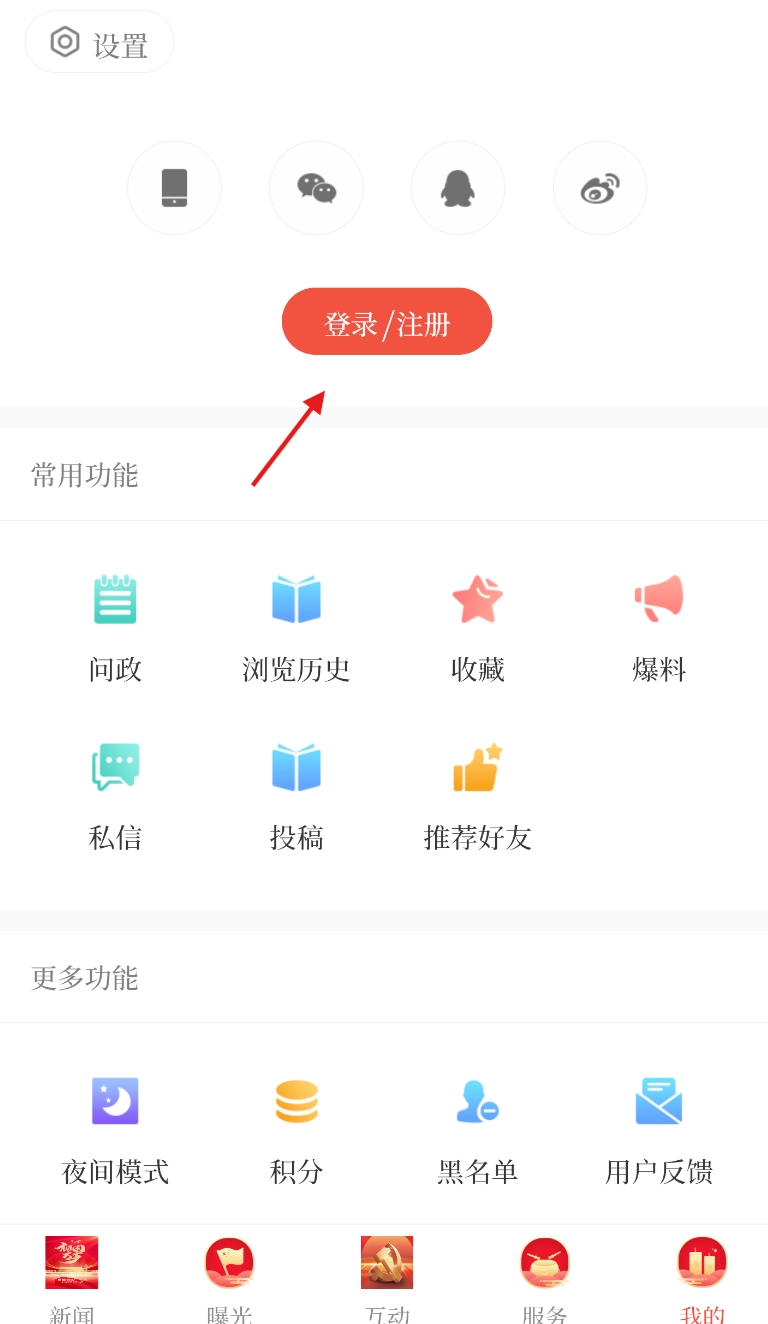Switch to the 服务 tab
768x1324 pixels.
tap(544, 1277)
